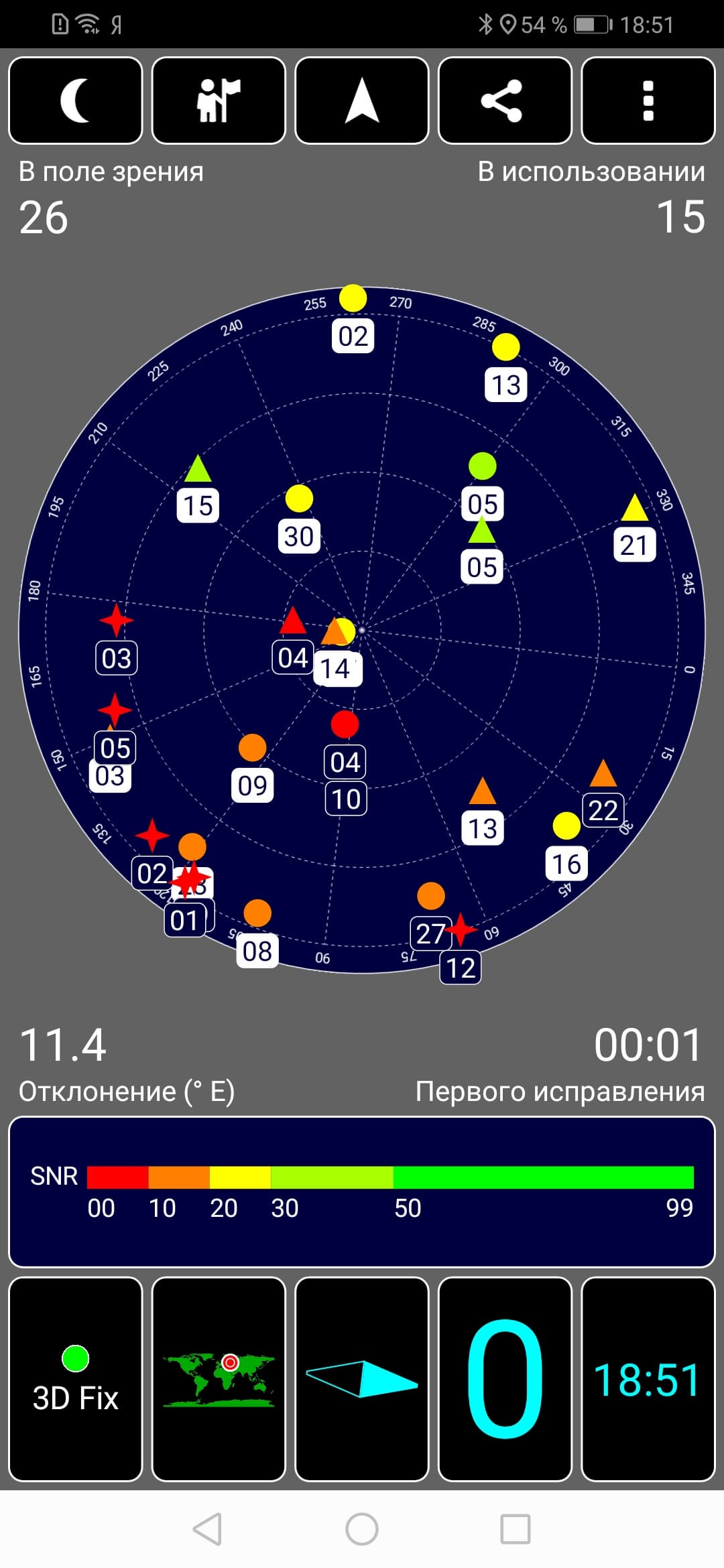Viewport: 724px width, 1568px height.
Task: Toggle night mode with the moon button
Action: (x=76, y=101)
